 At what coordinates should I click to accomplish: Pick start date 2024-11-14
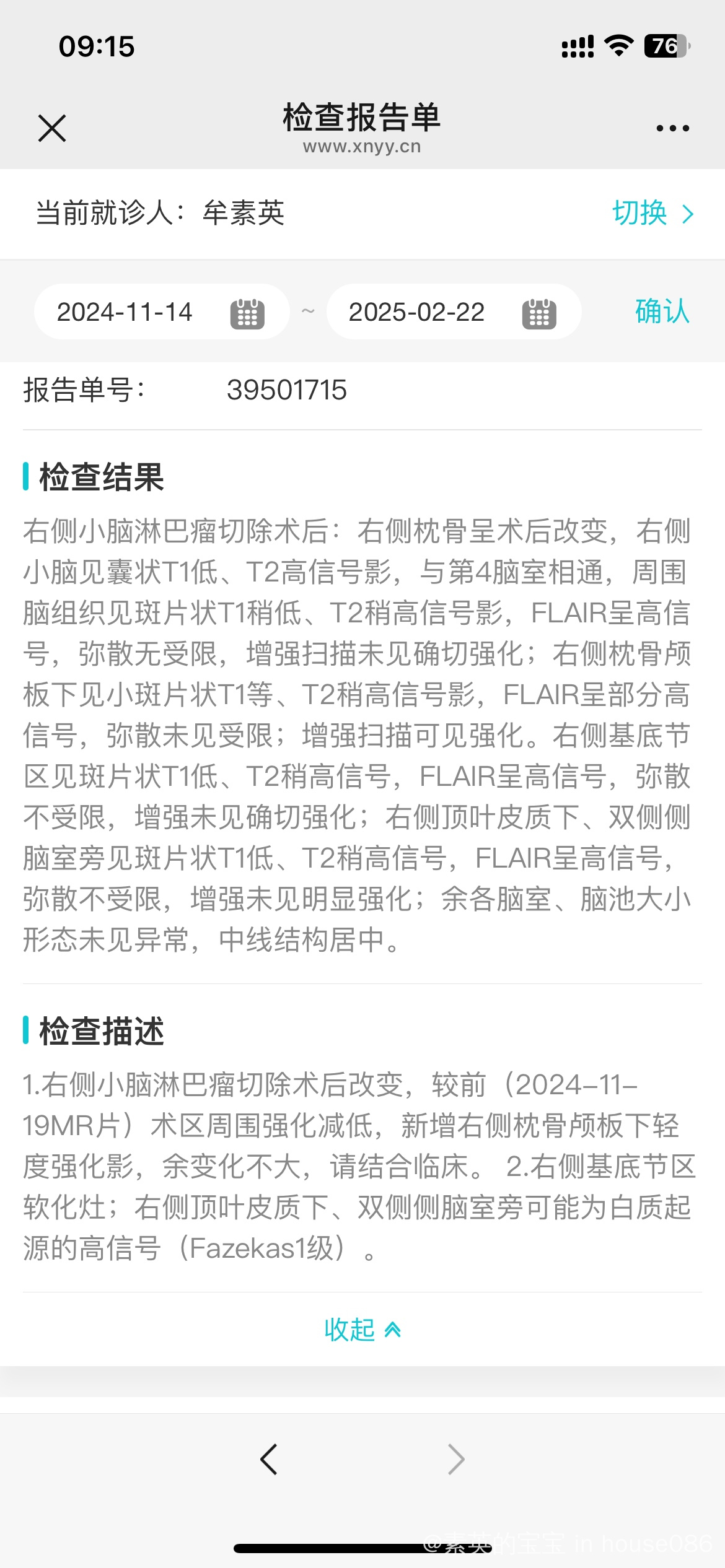coord(161,312)
